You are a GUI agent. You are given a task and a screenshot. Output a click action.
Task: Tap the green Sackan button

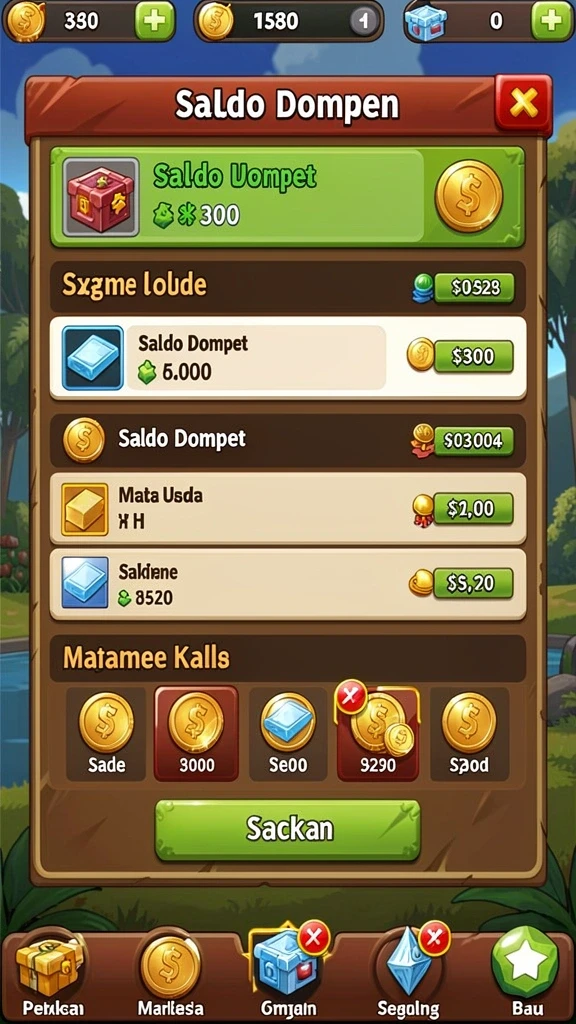click(x=288, y=829)
